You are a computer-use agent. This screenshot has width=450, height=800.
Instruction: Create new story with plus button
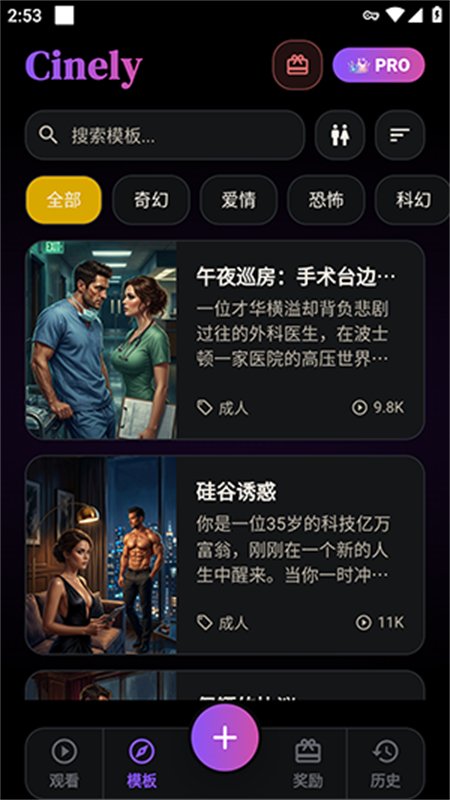click(225, 738)
